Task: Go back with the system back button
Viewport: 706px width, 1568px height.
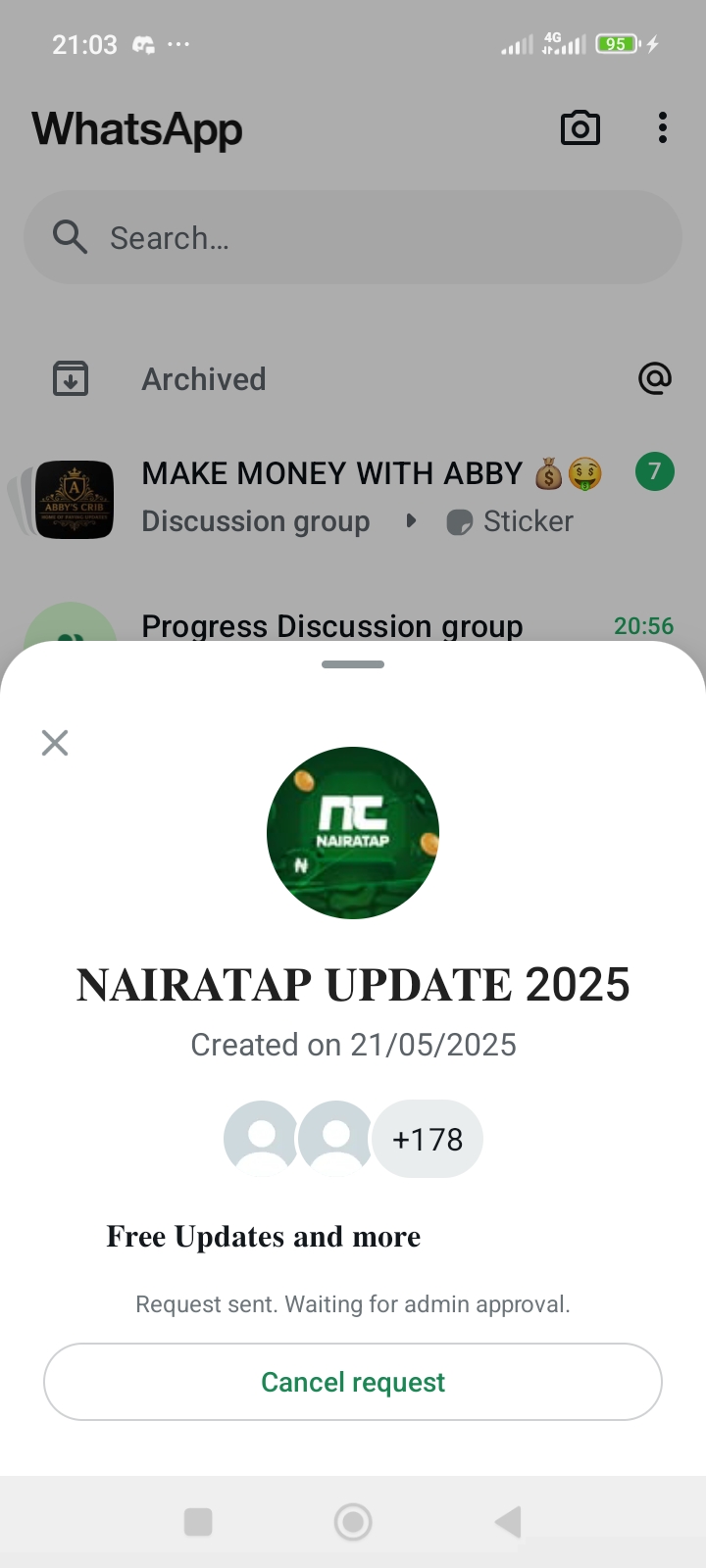Action: 508,1522
